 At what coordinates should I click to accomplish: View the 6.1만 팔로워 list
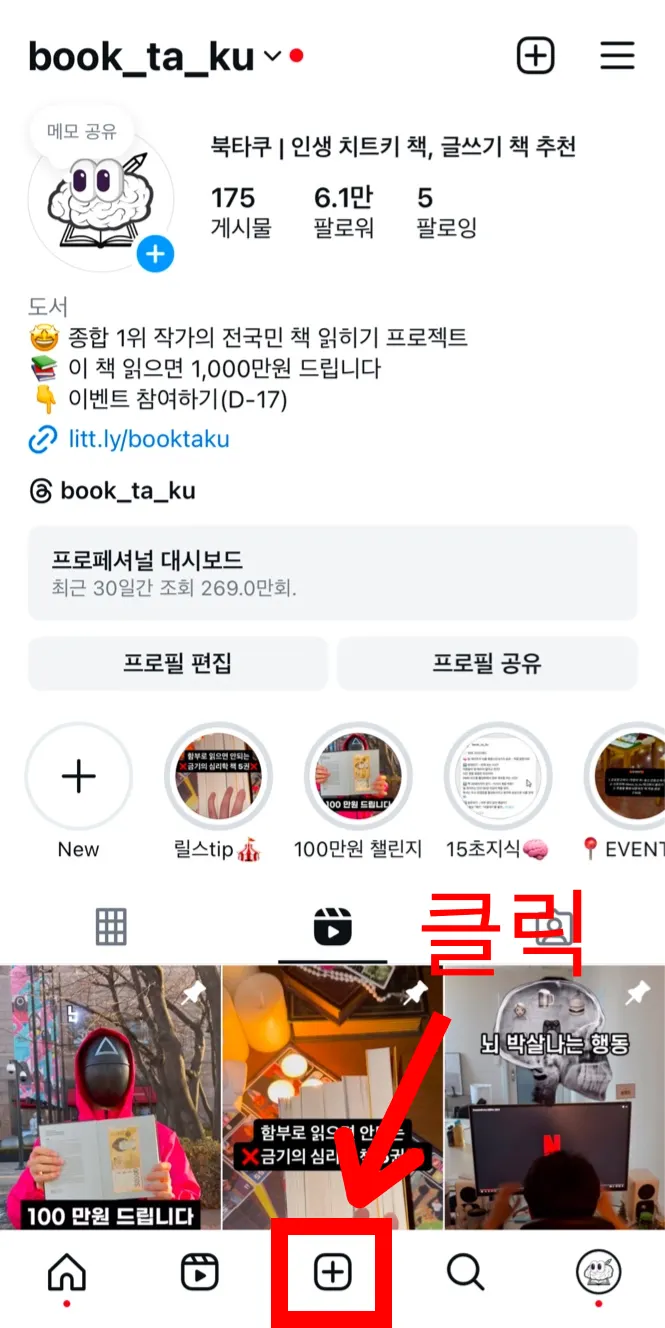pyautogui.click(x=344, y=211)
